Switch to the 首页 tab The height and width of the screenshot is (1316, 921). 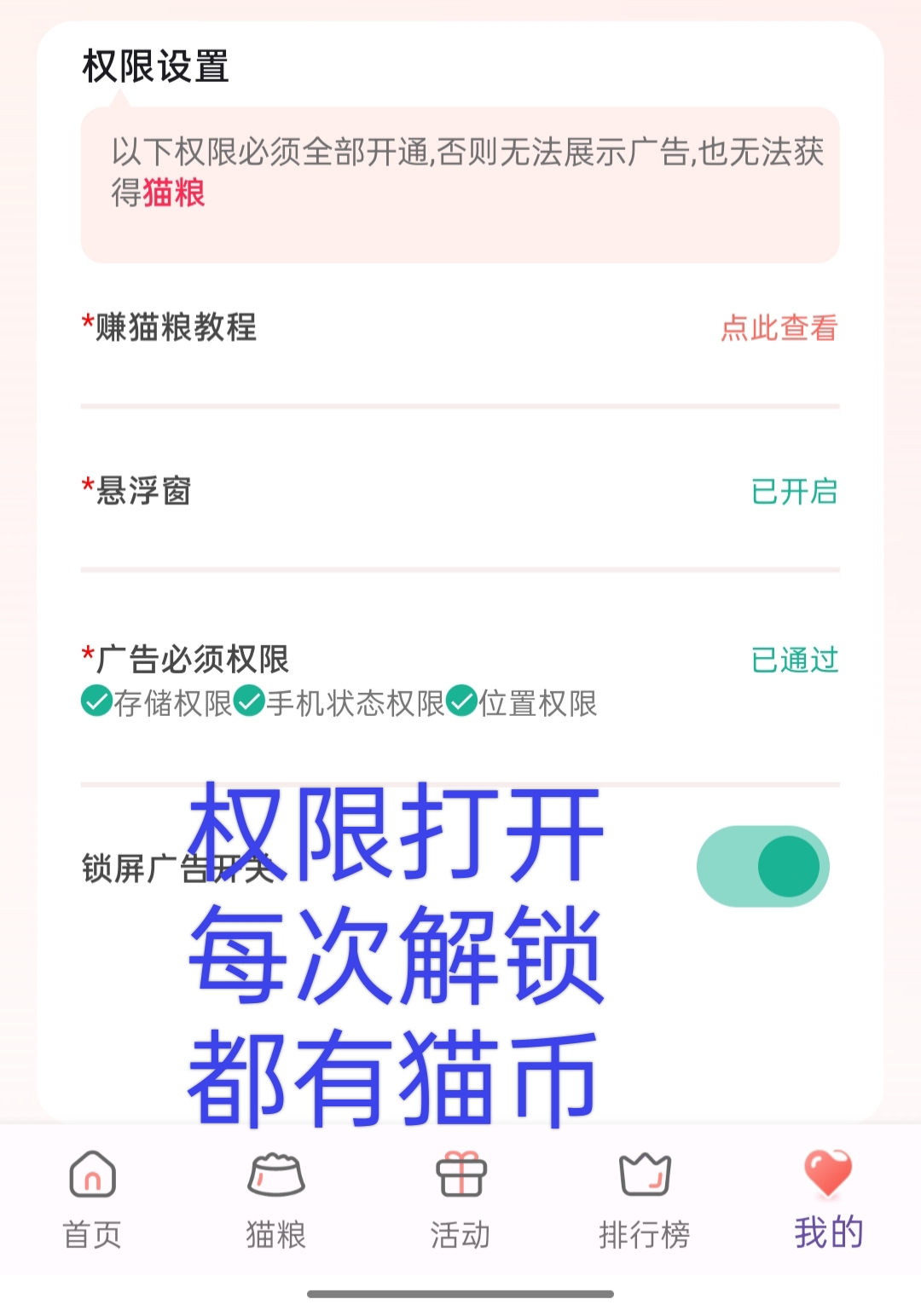tap(92, 1232)
